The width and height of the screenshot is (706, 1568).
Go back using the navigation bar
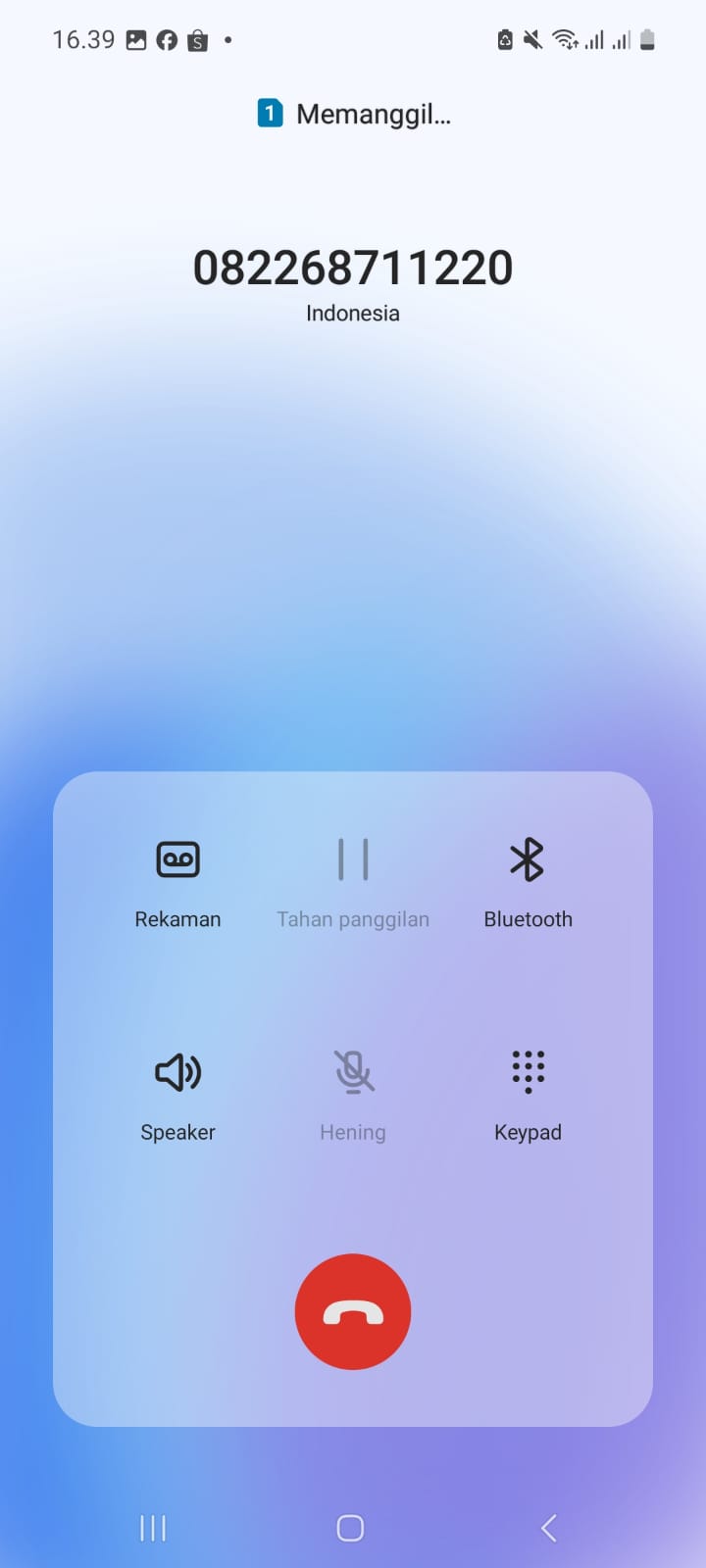(549, 1528)
